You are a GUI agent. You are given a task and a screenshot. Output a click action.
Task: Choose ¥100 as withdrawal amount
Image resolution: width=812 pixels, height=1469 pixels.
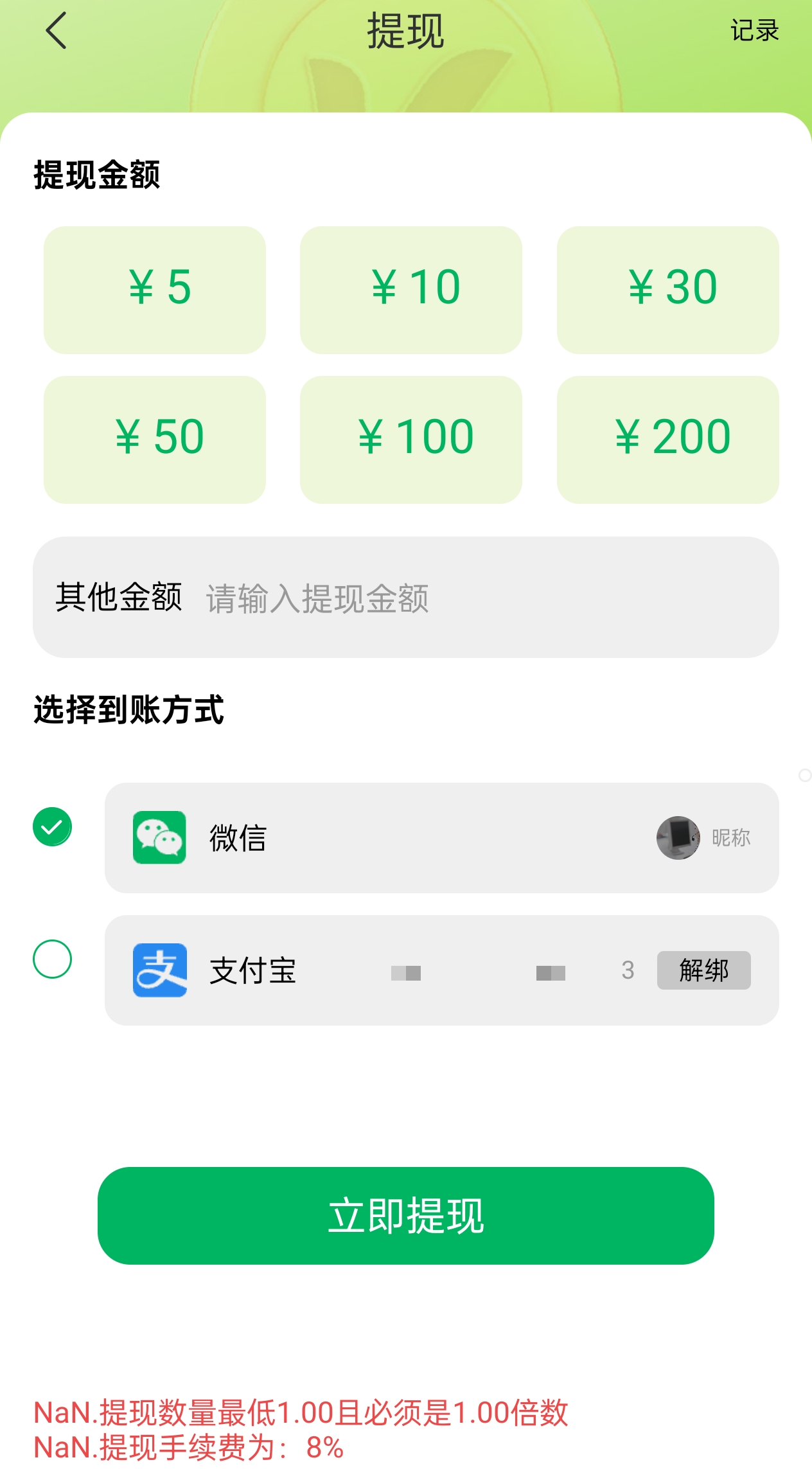(x=411, y=440)
